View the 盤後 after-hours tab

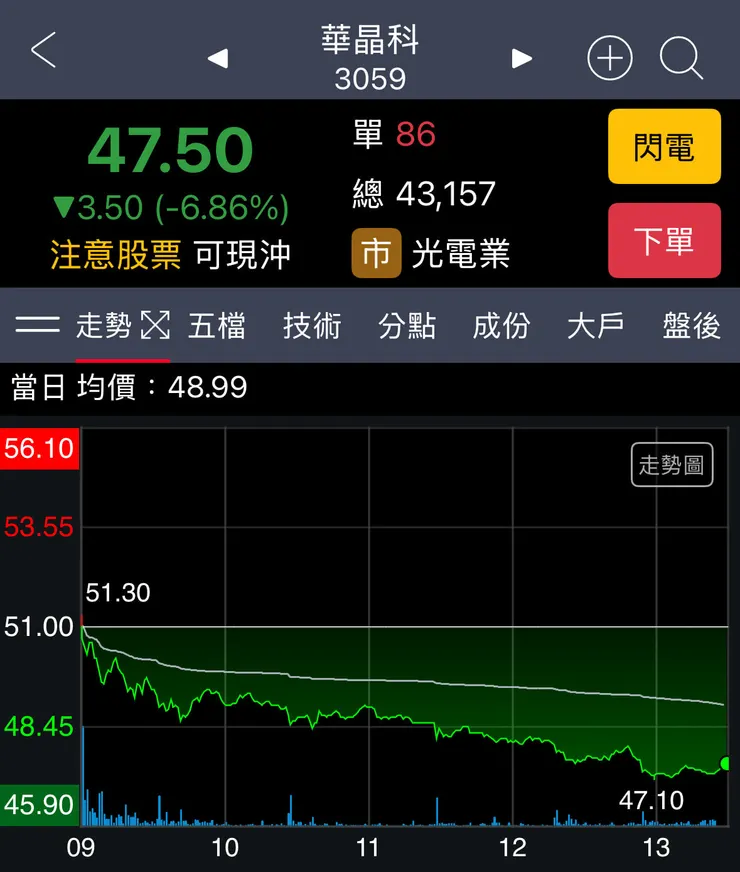coord(689,326)
